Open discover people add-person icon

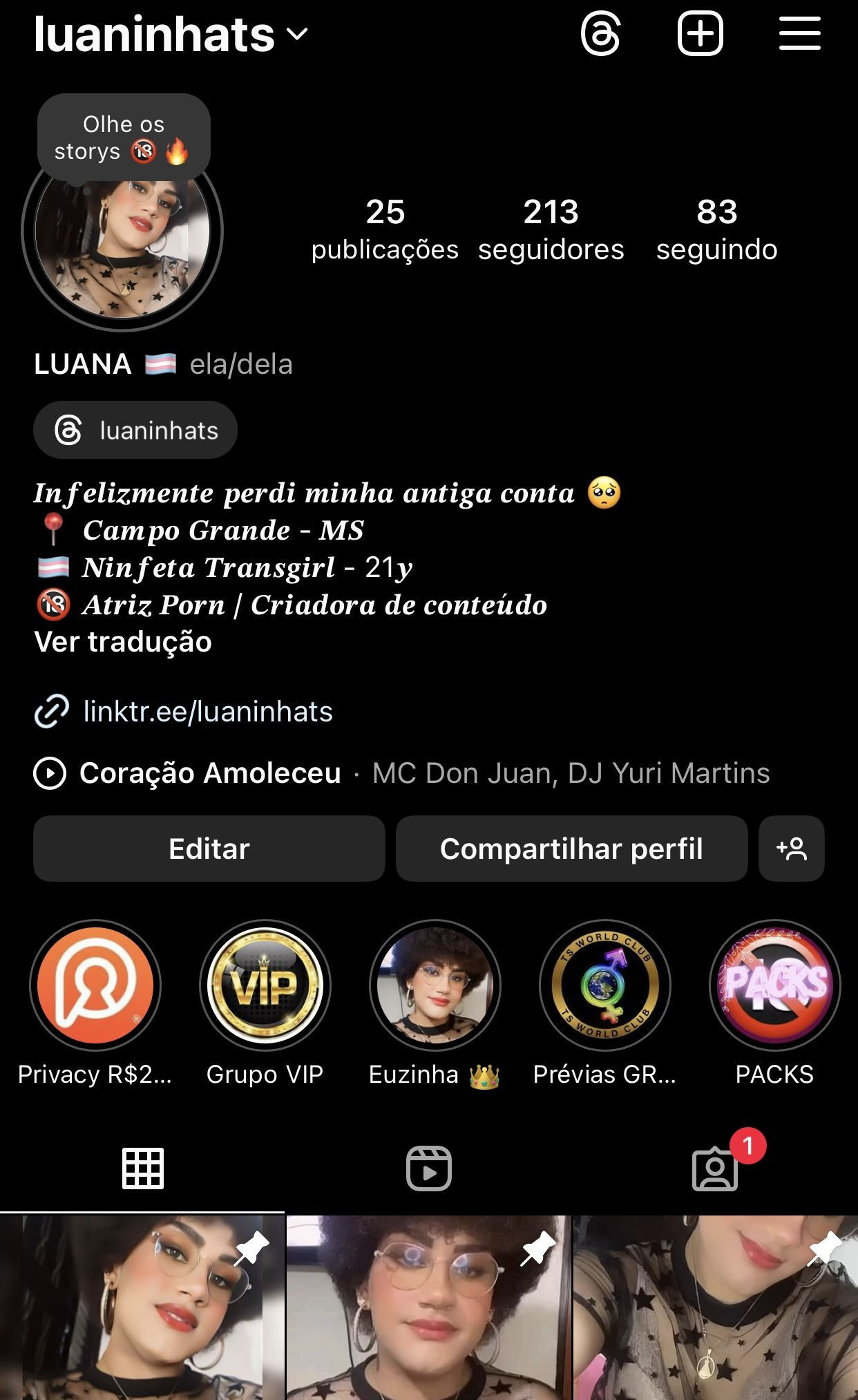pos(792,849)
